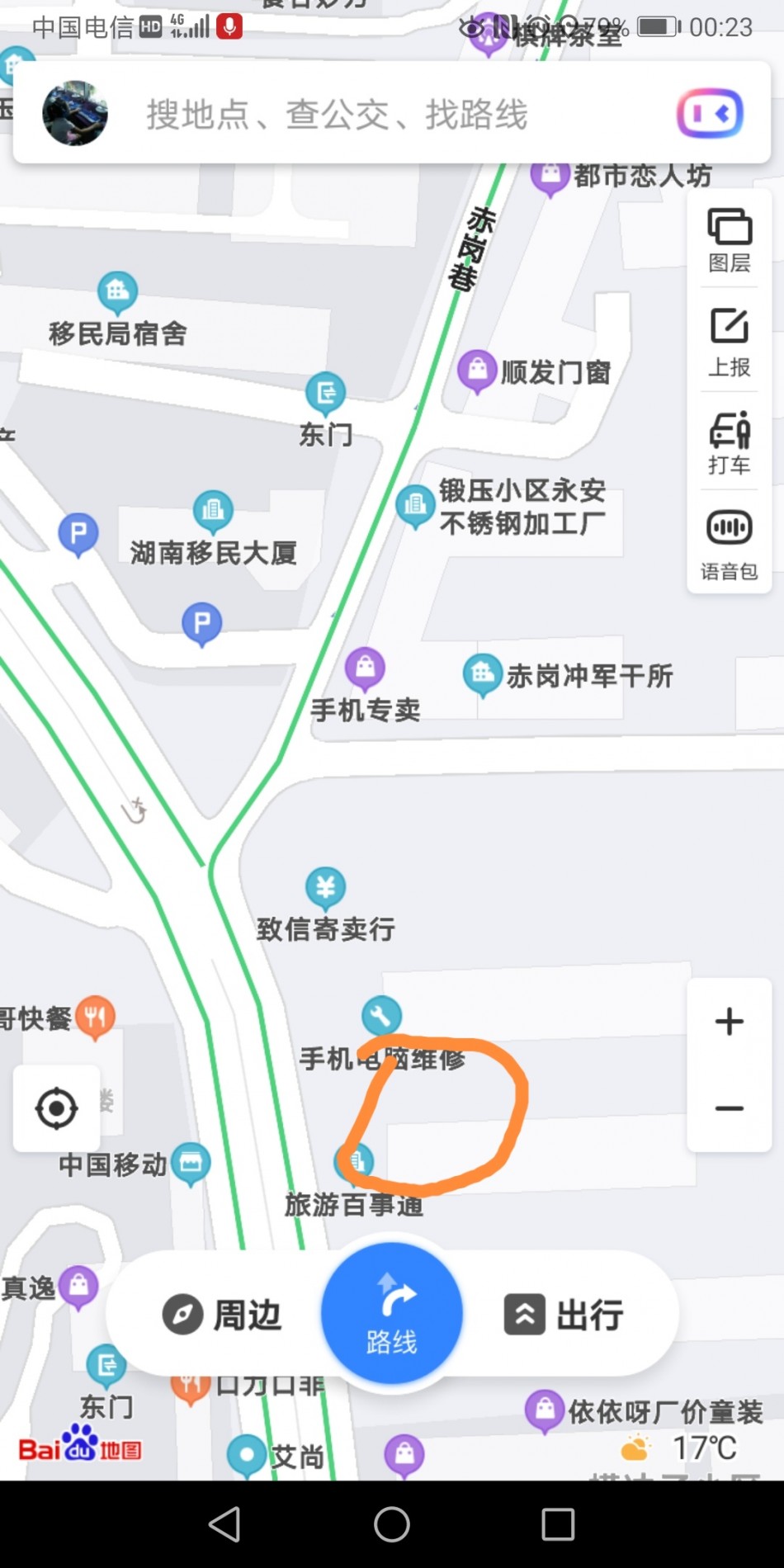Open the 图层 layers panel
This screenshot has width=784, height=1568.
[x=730, y=240]
